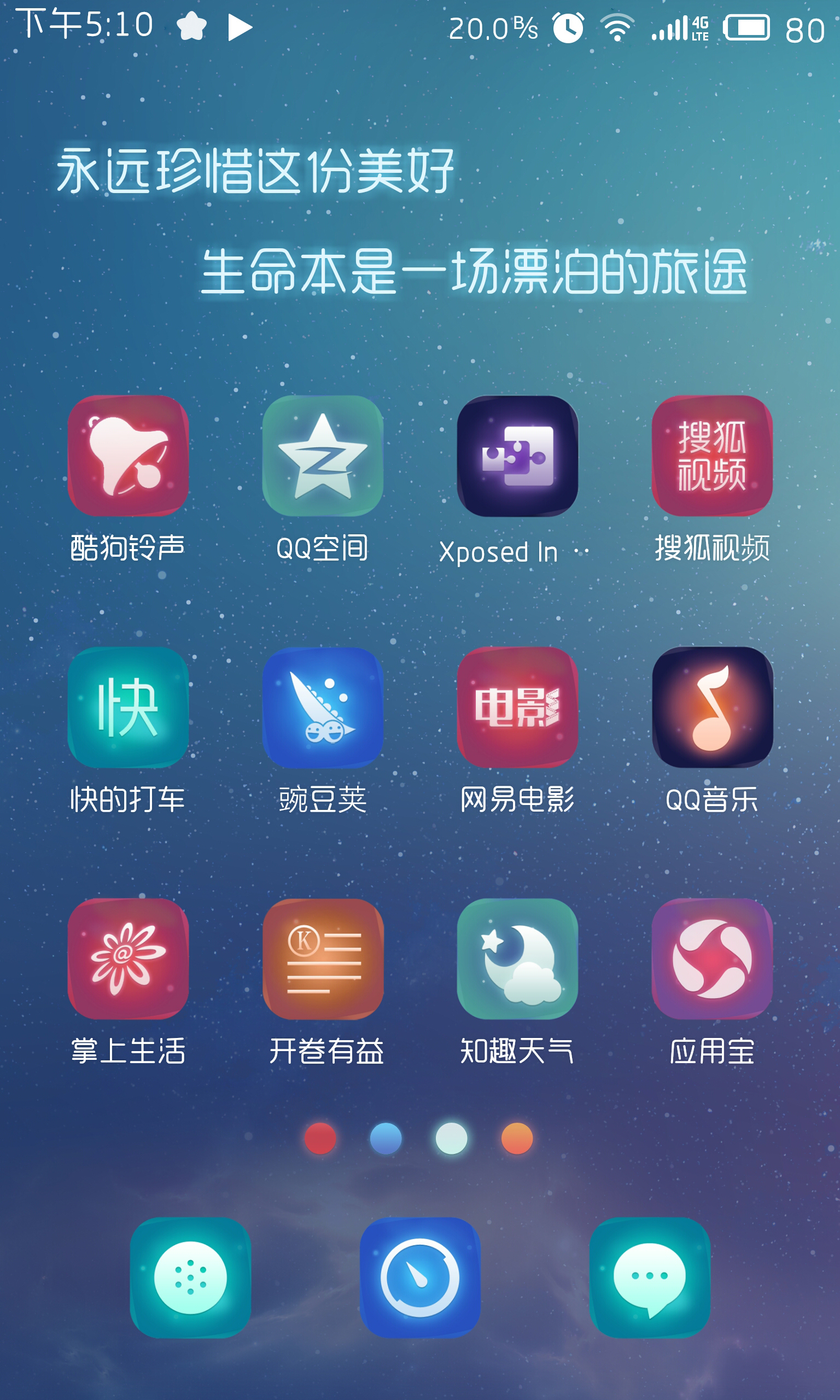The width and height of the screenshot is (840, 1400).
Task: Select the blue page indicator dot
Action: [386, 1138]
